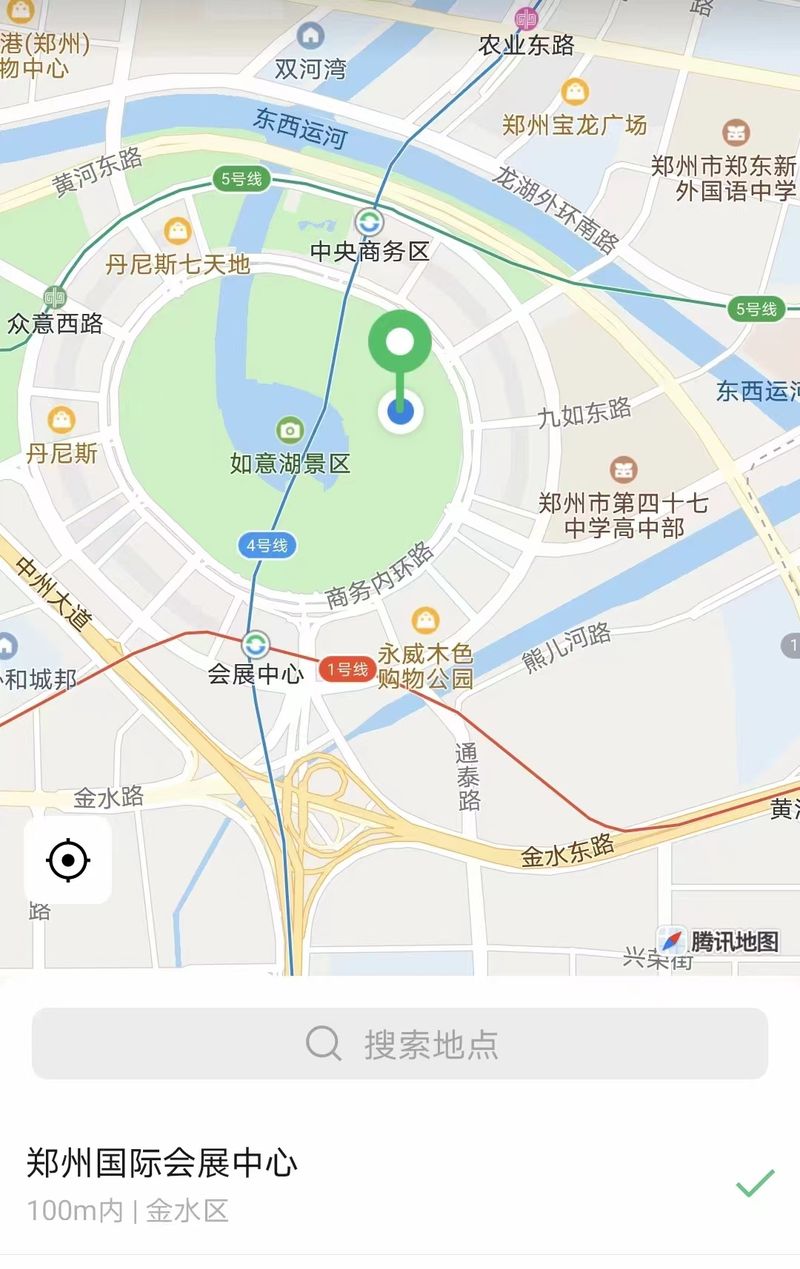Click the school icon for 郑州市郑东新区外国语中学

click(x=735, y=130)
